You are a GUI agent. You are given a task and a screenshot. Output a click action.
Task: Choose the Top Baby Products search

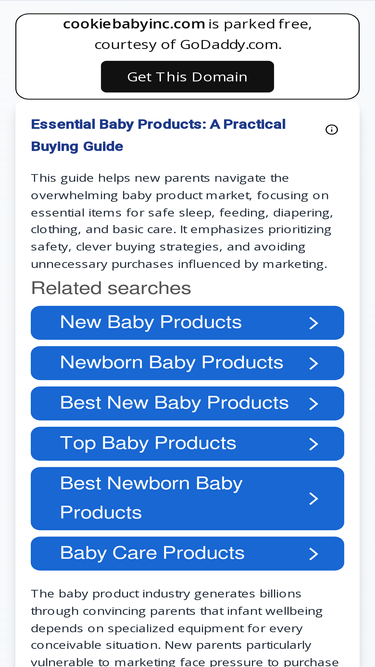point(187,444)
